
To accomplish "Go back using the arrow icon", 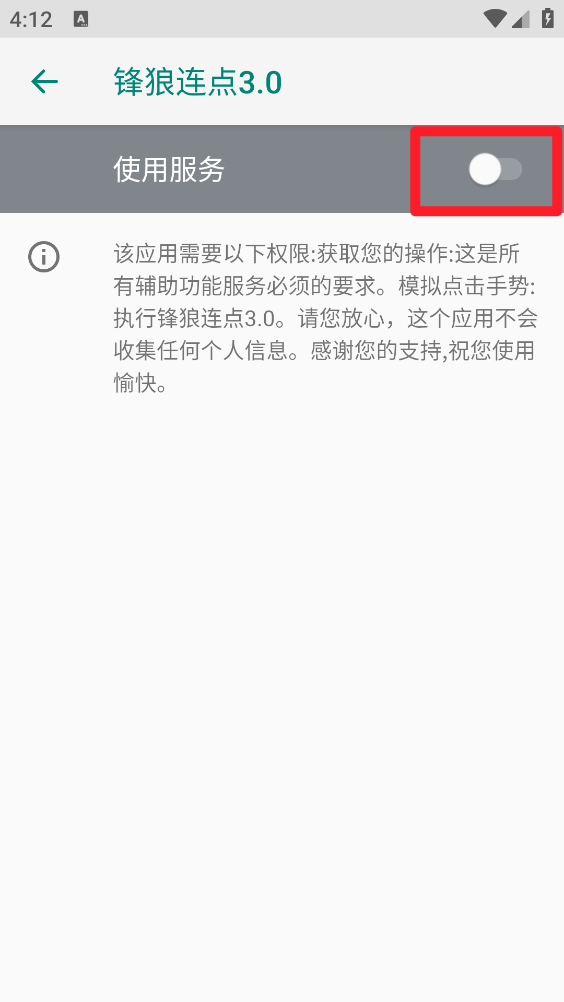I will coord(45,82).
